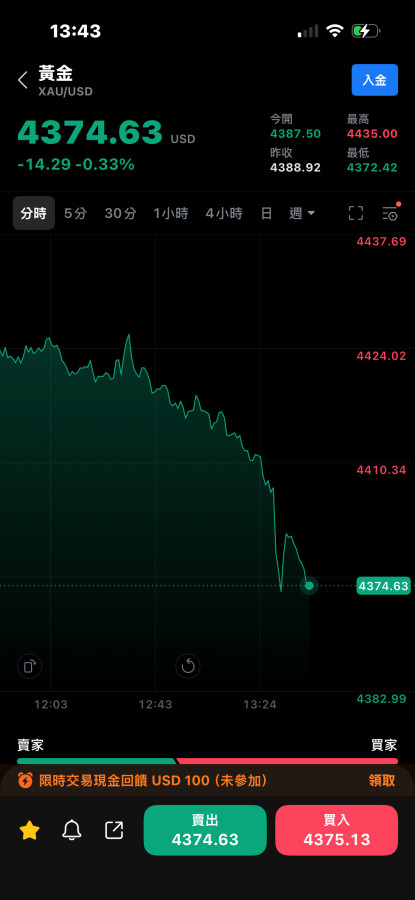
Task: Switch to the 5分 timeframe
Action: (75, 214)
